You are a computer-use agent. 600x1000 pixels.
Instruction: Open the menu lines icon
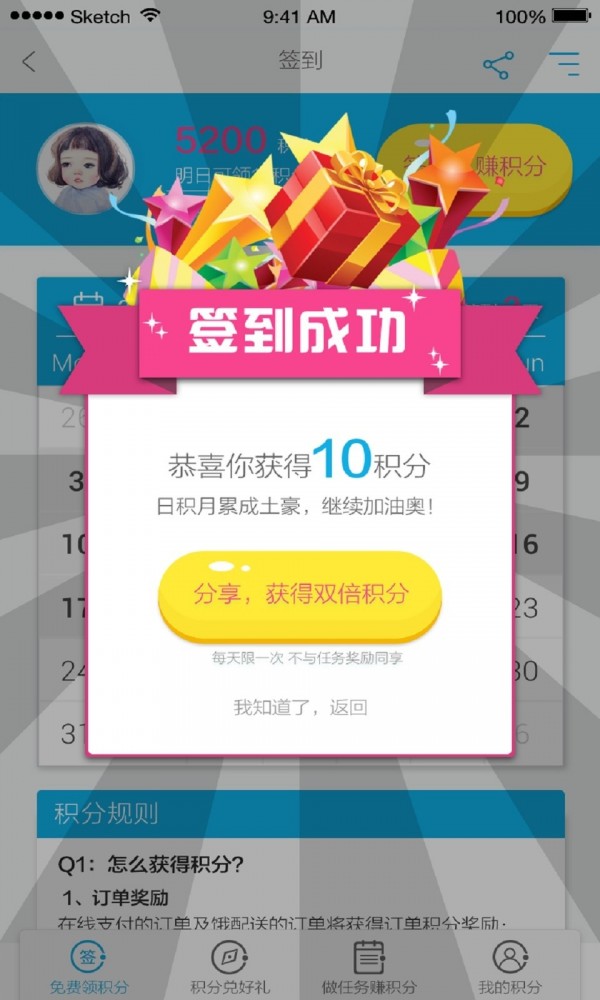pos(564,63)
